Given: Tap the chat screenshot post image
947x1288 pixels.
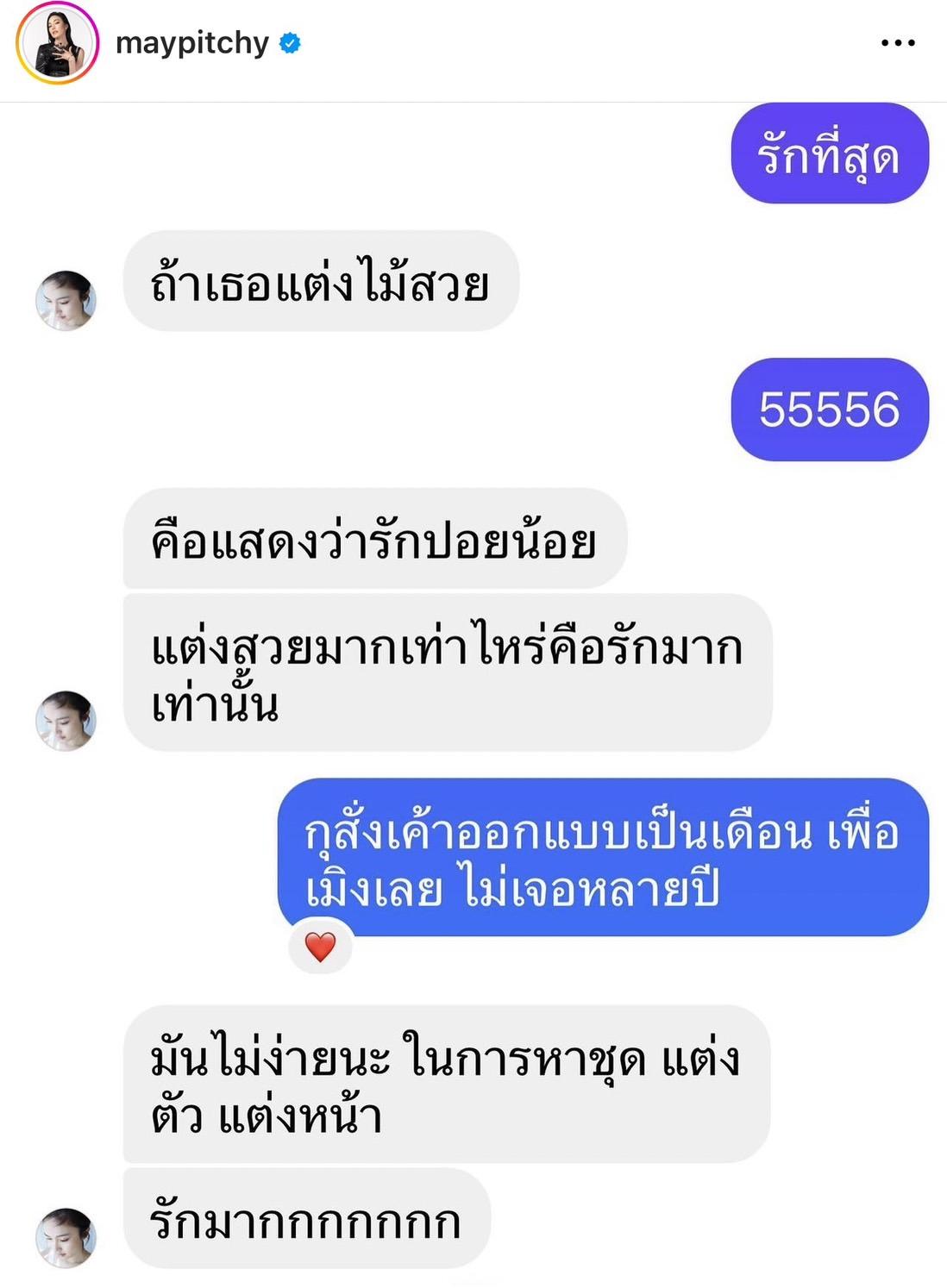Looking at the screenshot, I should [473, 690].
